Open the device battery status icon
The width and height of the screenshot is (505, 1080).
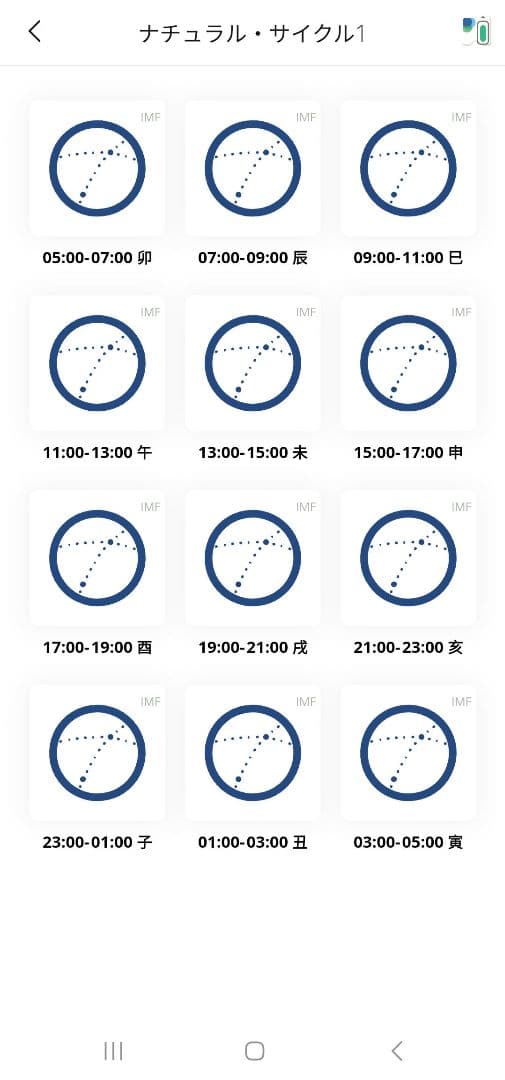pyautogui.click(x=476, y=32)
